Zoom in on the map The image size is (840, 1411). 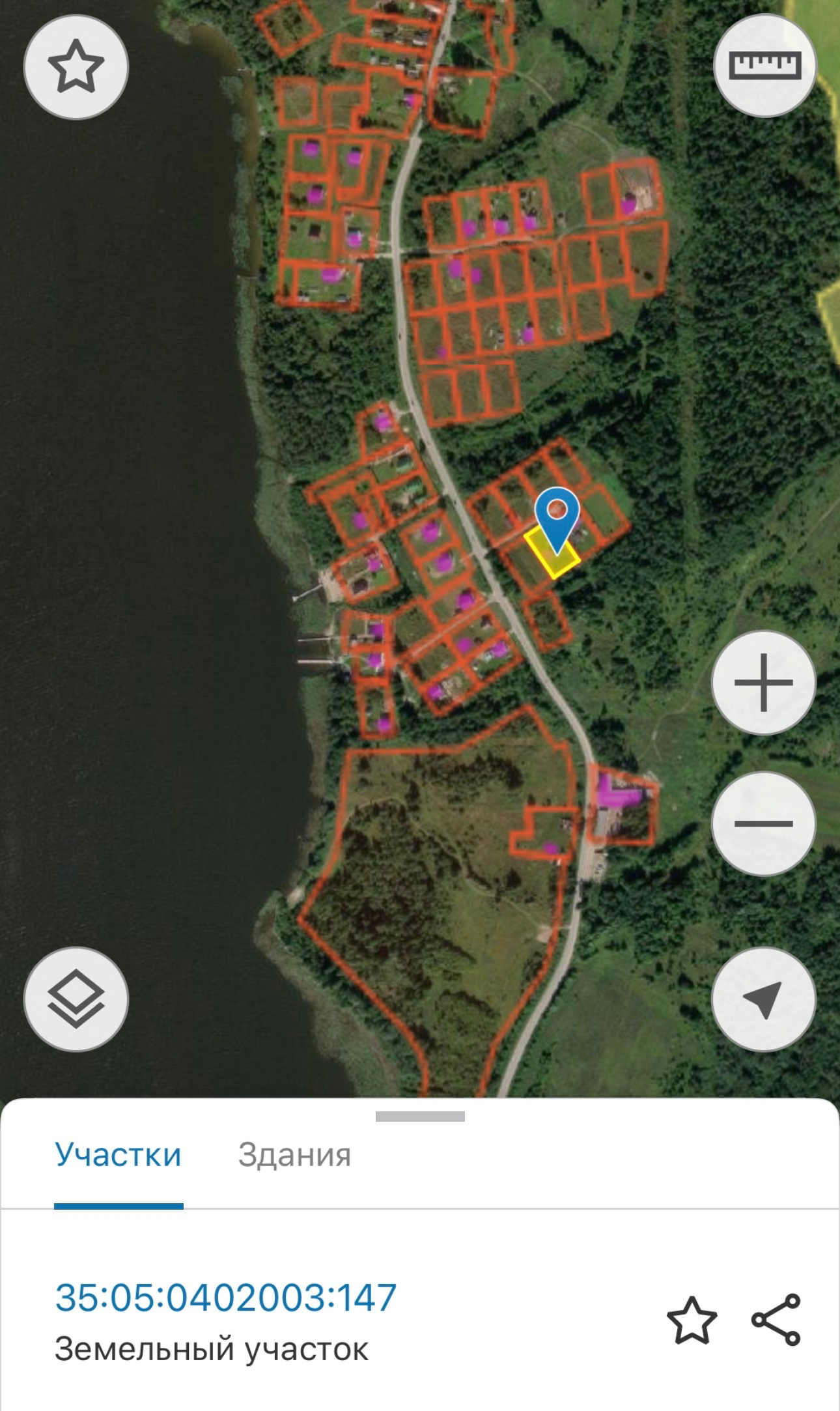click(x=763, y=683)
